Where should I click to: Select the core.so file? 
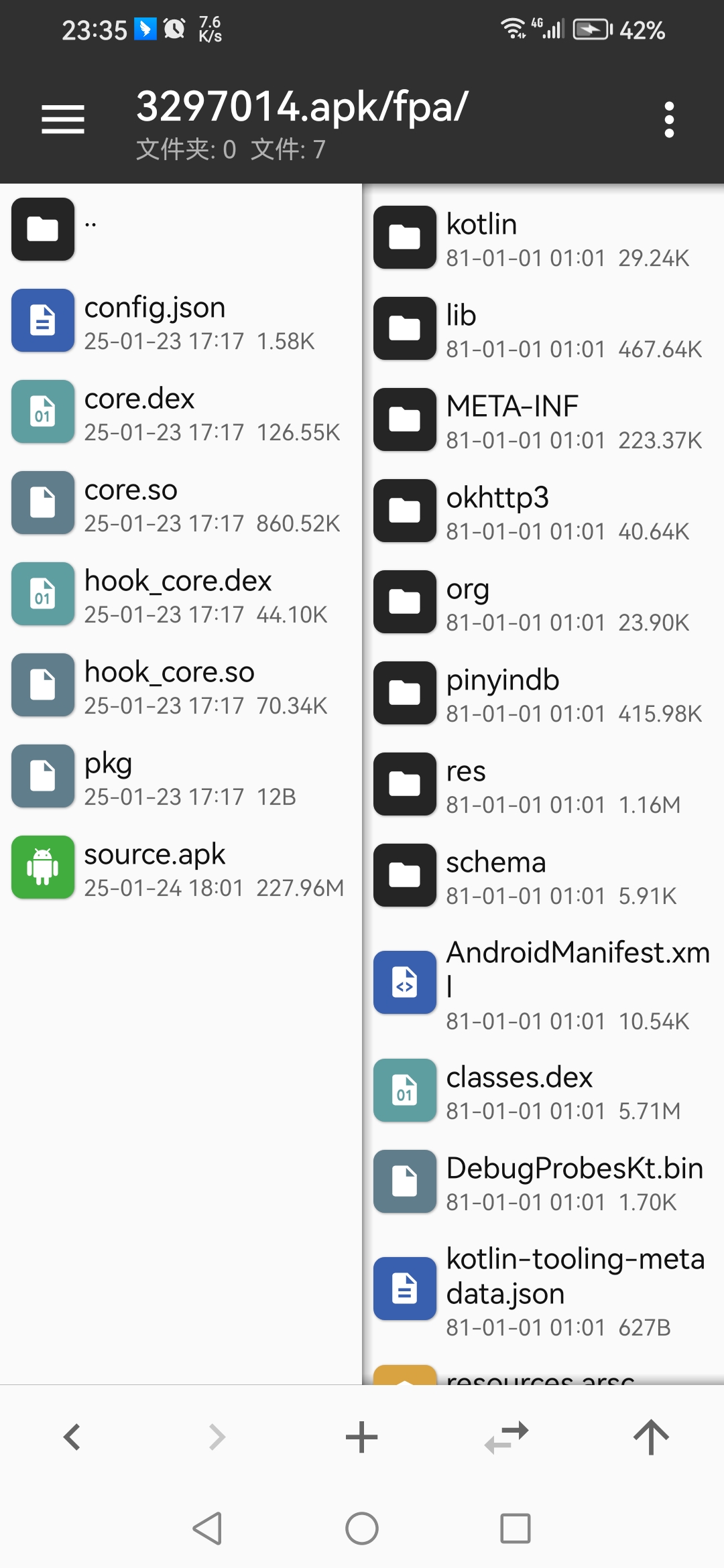181,503
